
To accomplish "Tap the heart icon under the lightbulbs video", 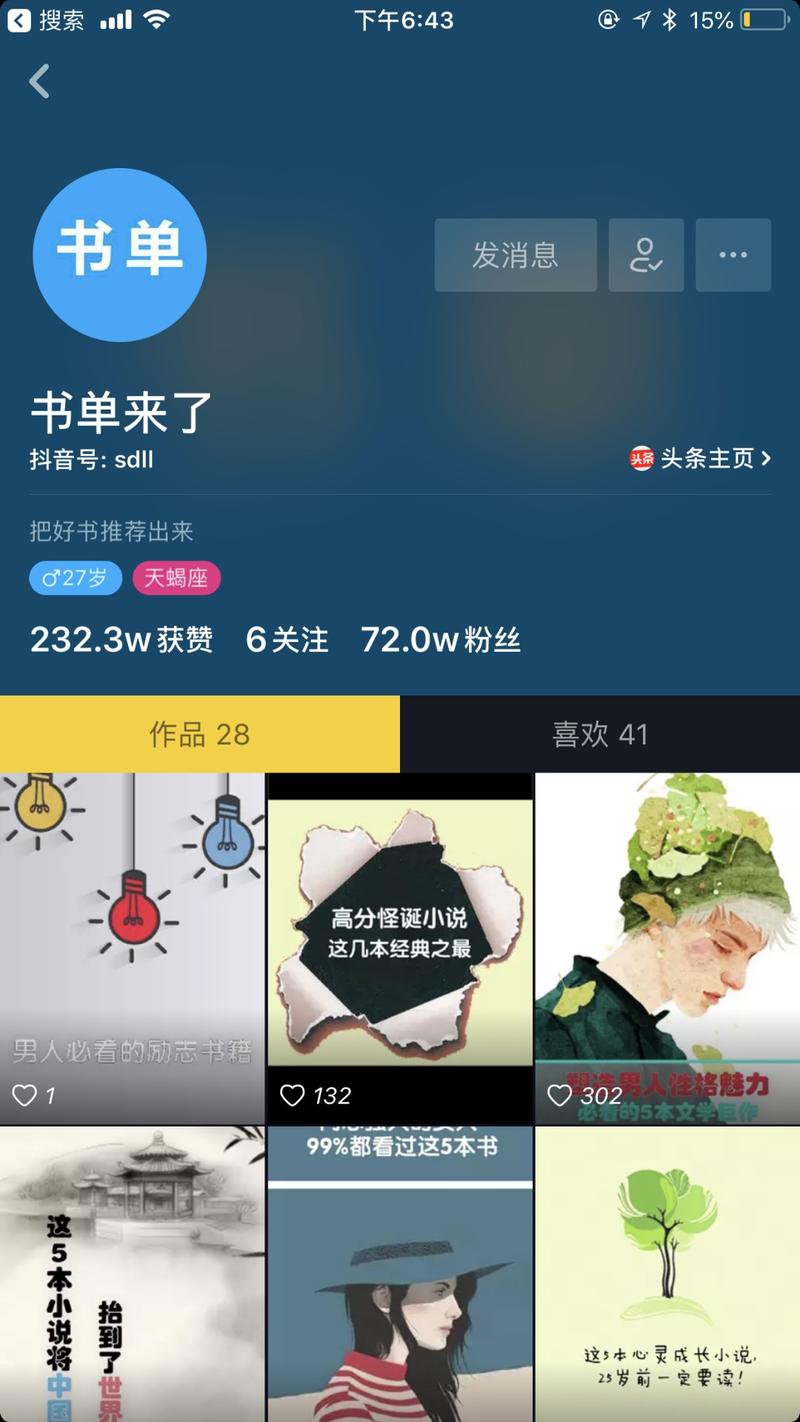I will tap(25, 1096).
